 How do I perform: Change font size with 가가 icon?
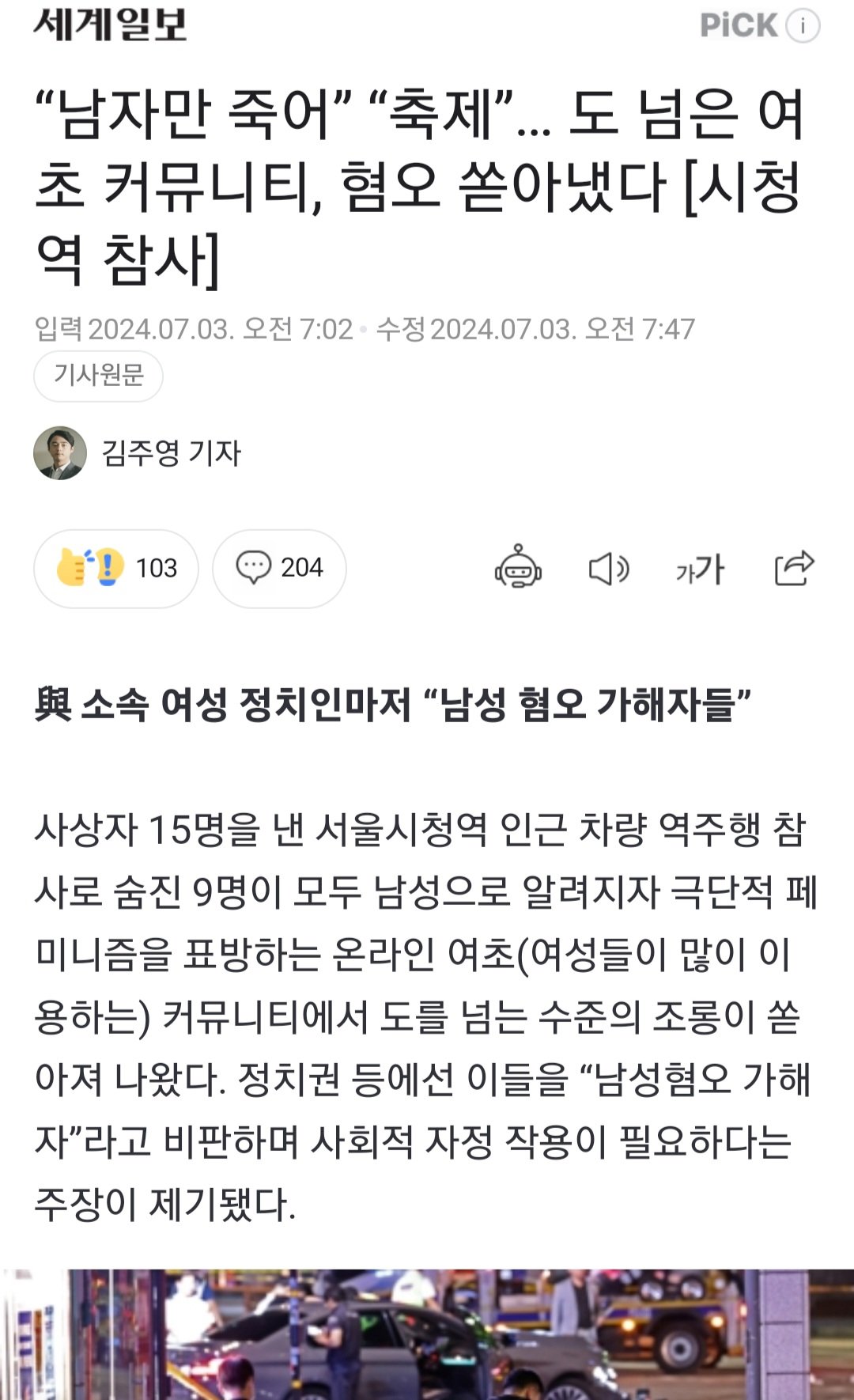pos(700,569)
